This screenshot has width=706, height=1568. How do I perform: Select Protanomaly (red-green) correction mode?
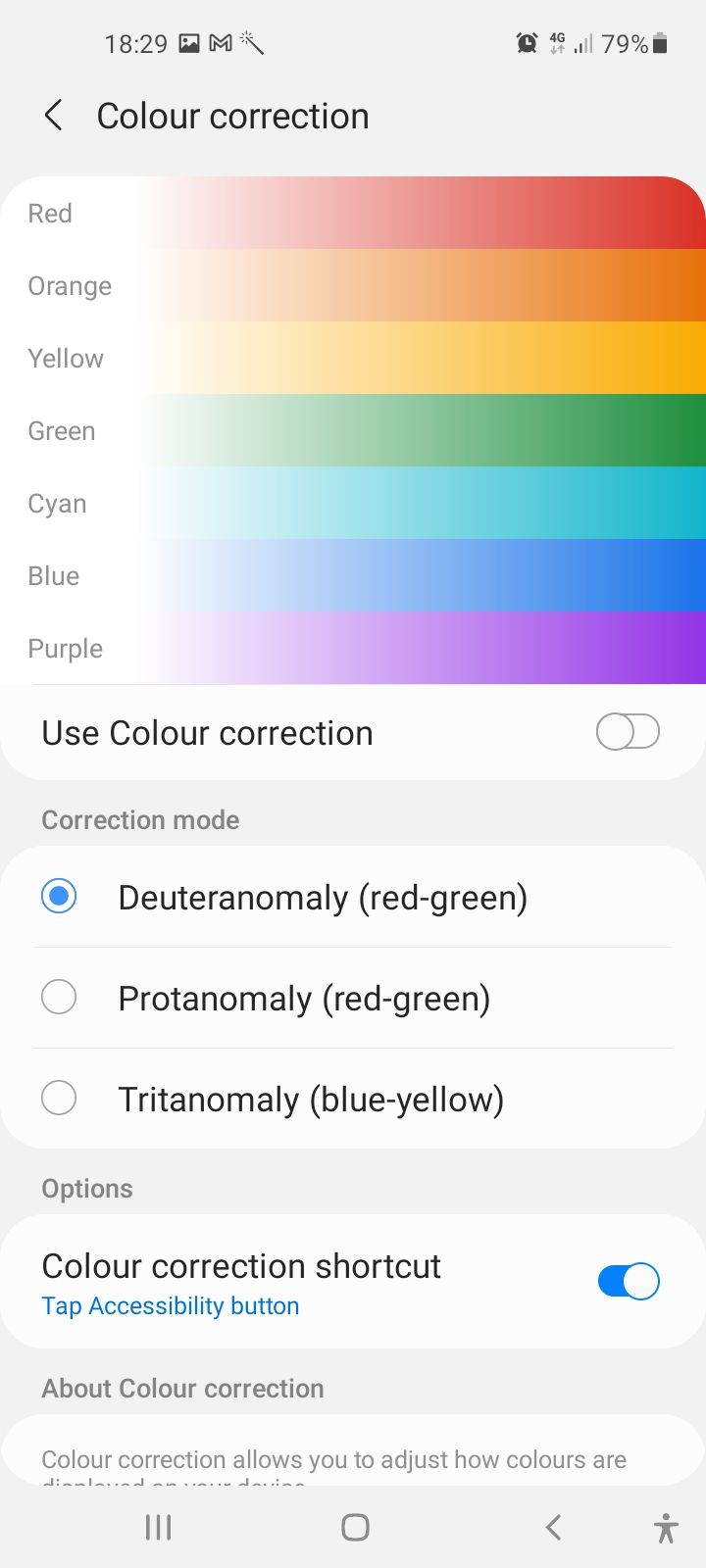[x=59, y=997]
